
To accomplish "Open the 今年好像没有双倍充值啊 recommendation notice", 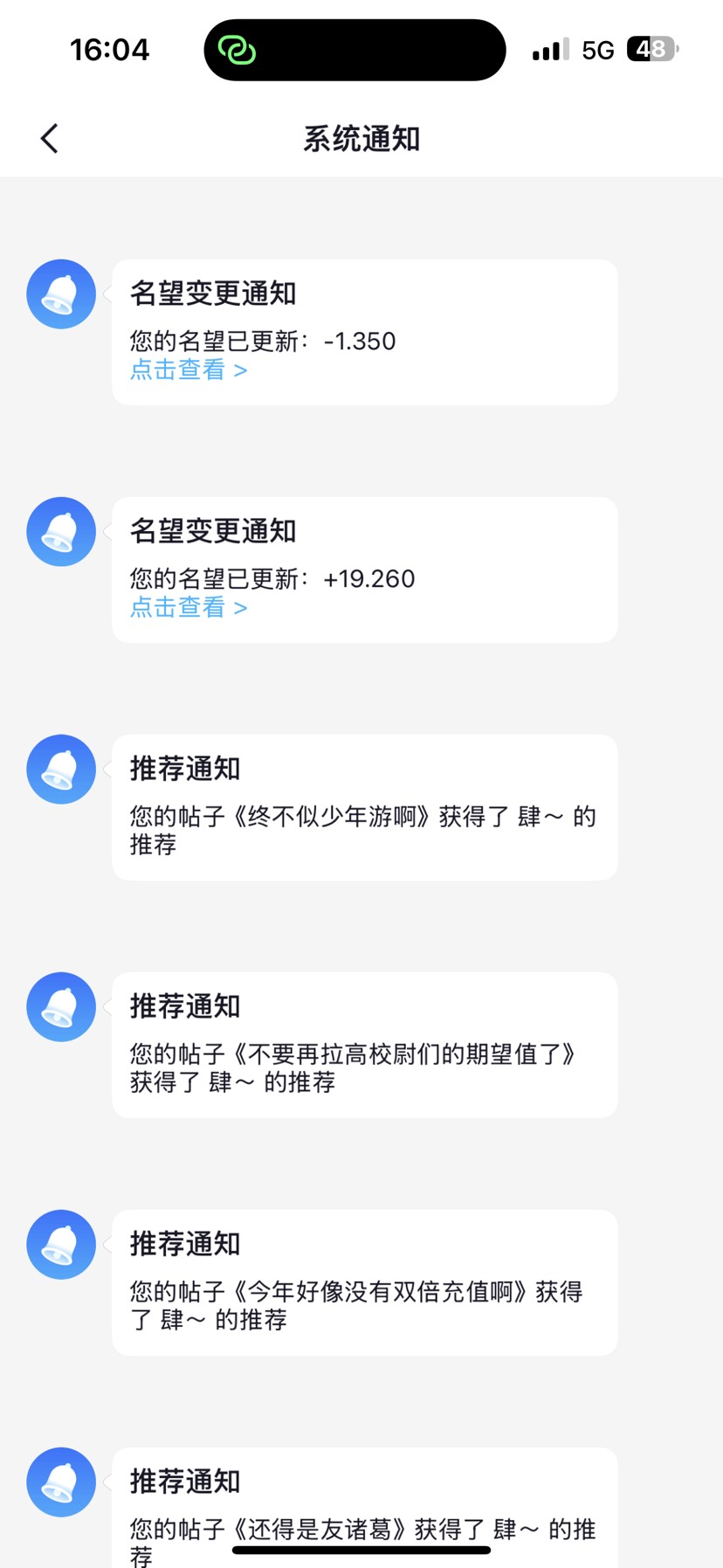I will (364, 1282).
